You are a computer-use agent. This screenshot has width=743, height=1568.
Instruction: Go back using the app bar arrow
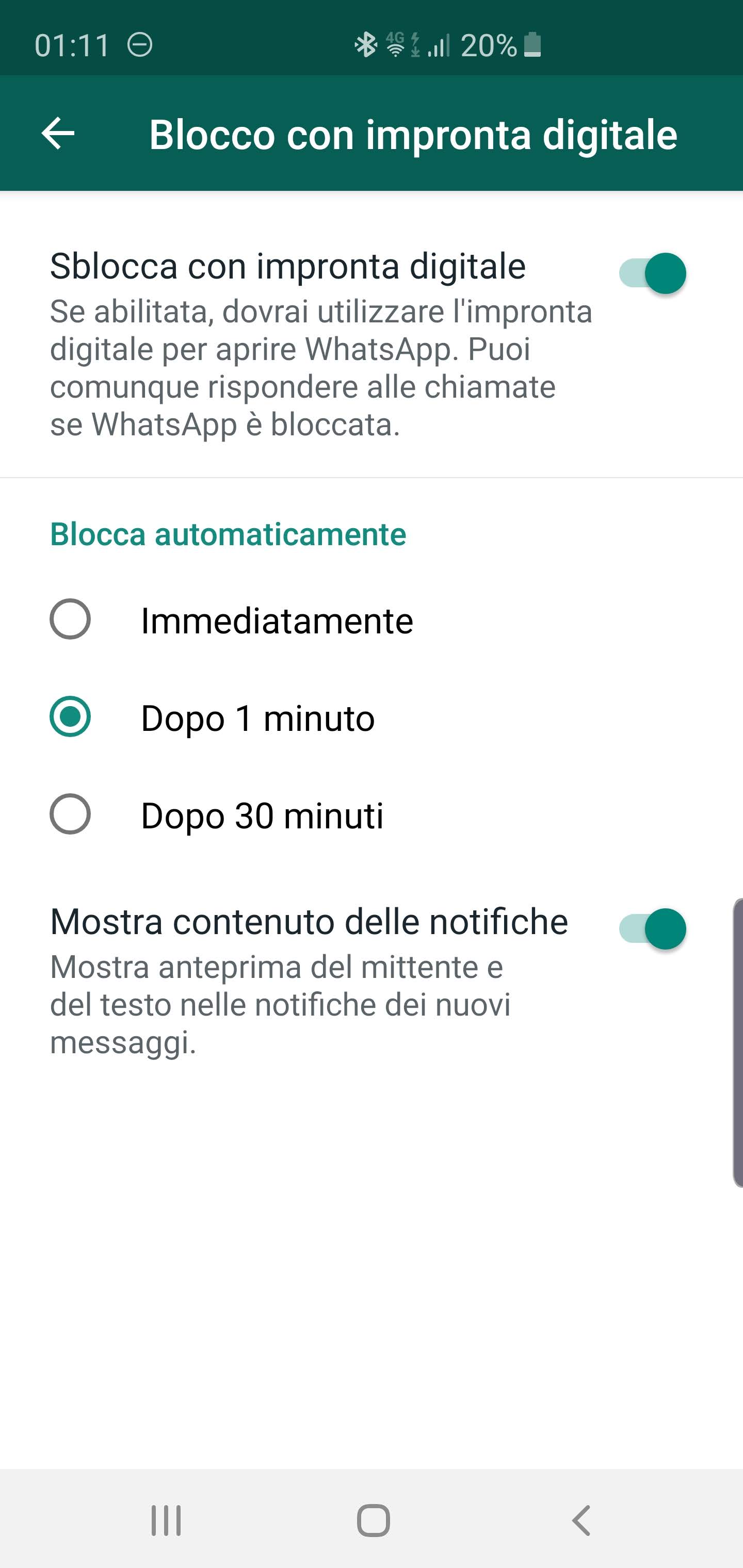point(58,133)
